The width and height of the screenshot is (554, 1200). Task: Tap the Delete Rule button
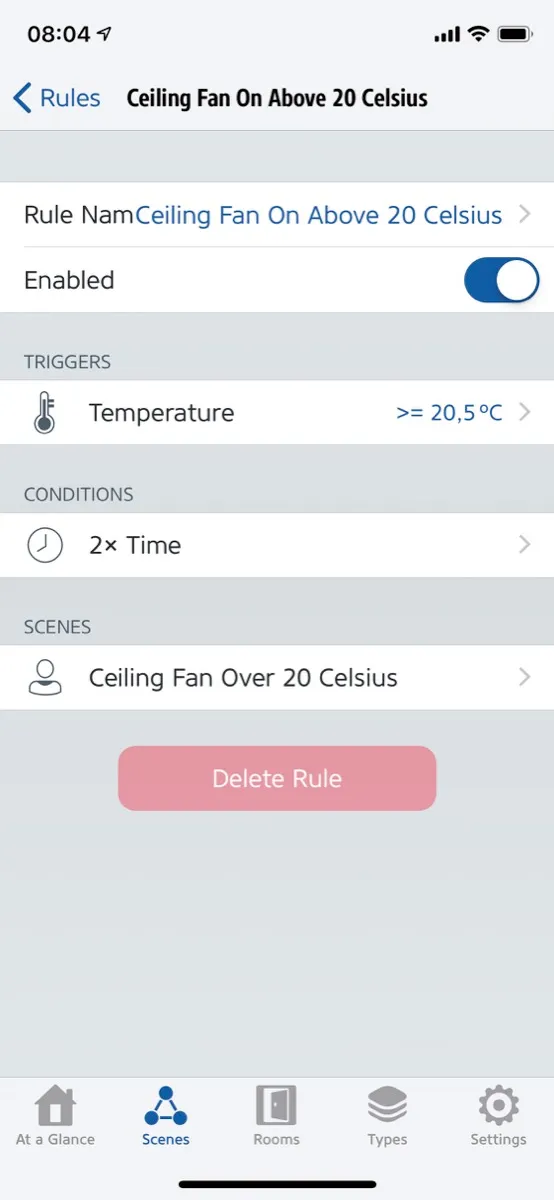277,778
